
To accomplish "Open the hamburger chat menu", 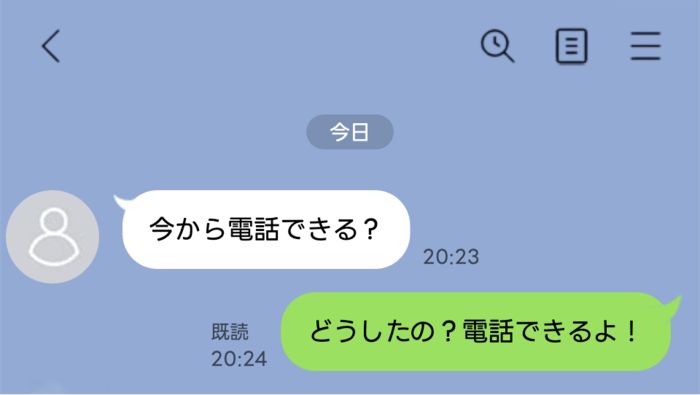I will click(x=645, y=46).
